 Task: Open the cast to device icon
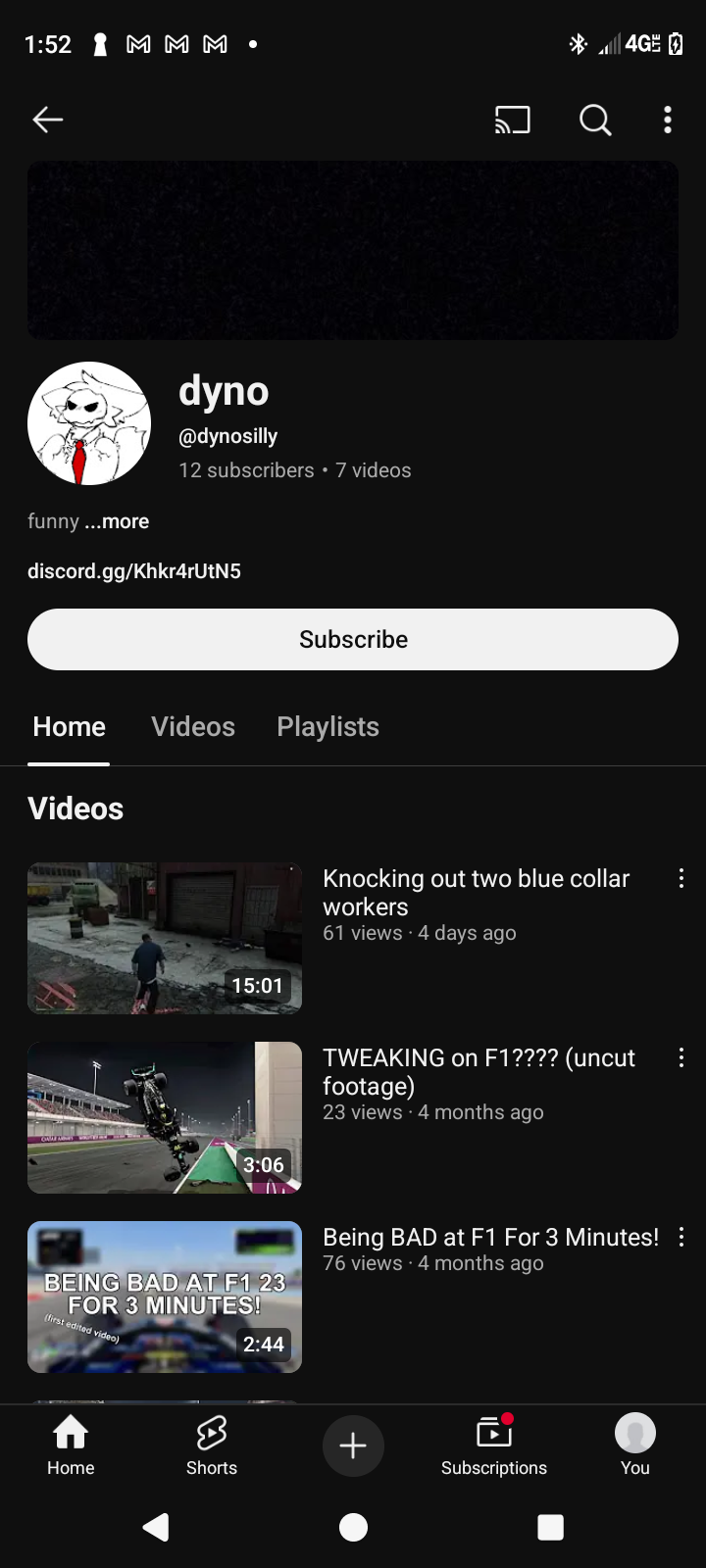click(x=512, y=120)
